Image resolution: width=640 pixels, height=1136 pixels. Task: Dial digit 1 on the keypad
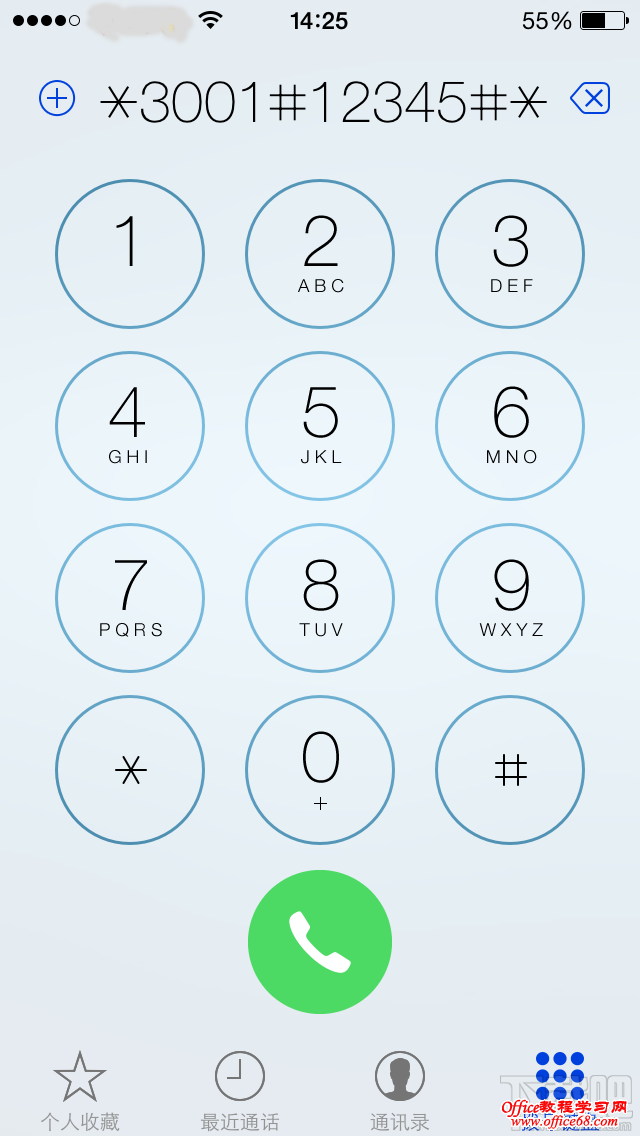click(130, 254)
